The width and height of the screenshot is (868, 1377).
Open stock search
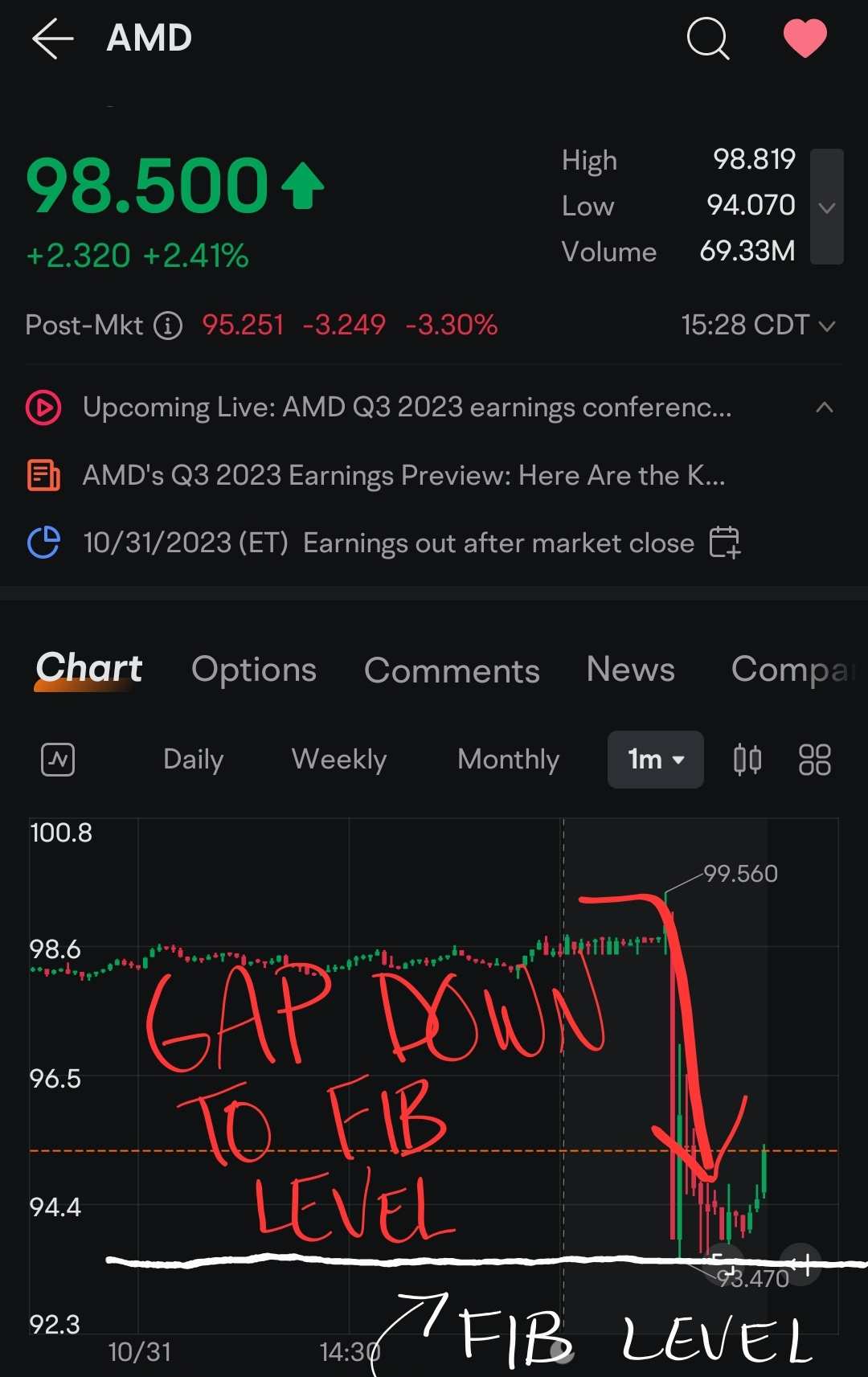click(x=706, y=39)
